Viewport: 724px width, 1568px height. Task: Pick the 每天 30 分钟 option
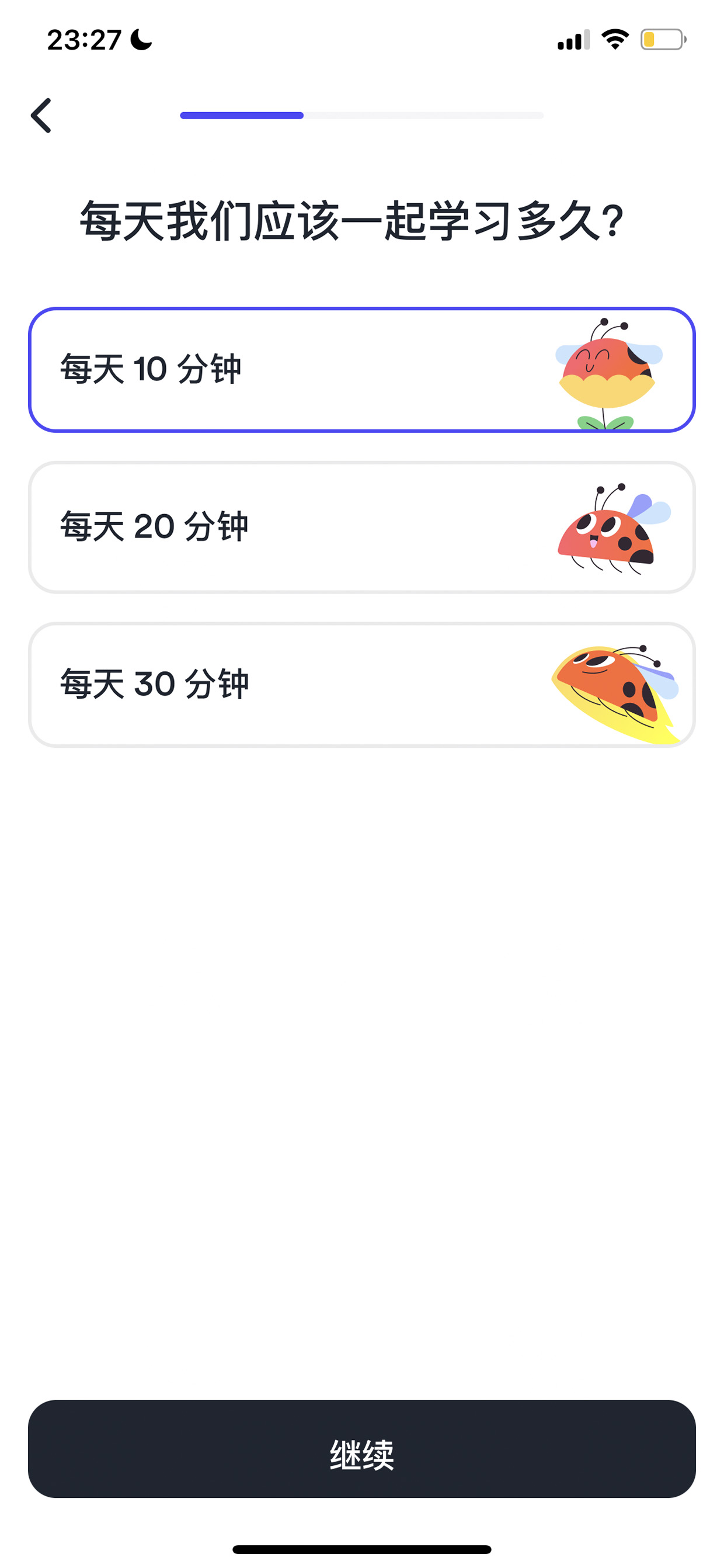click(361, 685)
